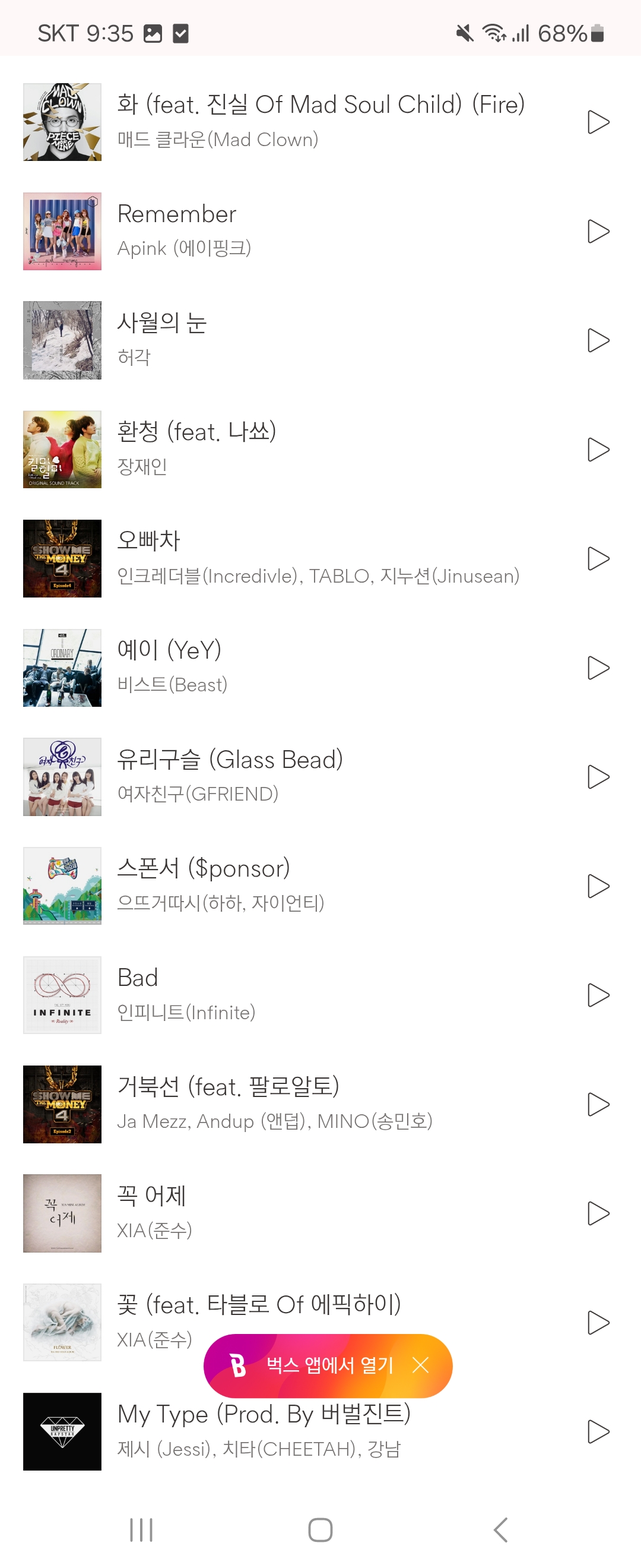Open the Apink album thumbnail
This screenshot has height=1568, width=641.
[x=62, y=230]
